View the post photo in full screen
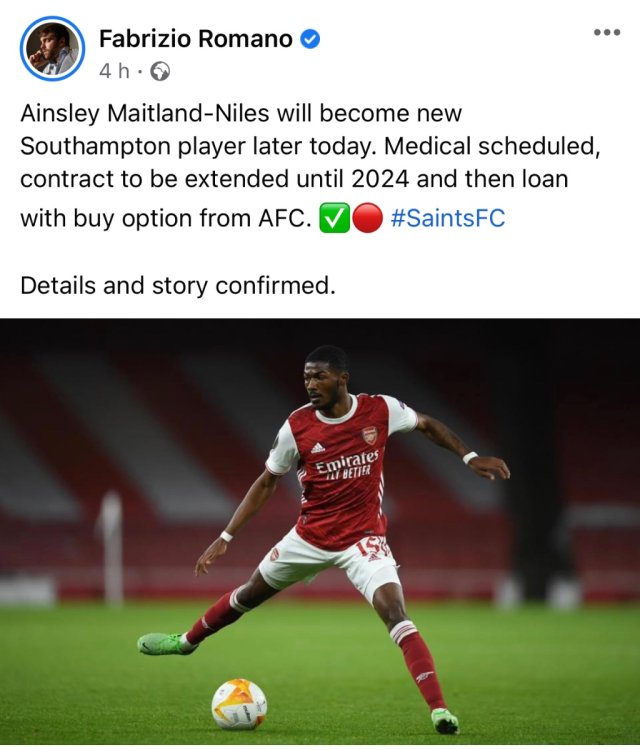Viewport: 640px width, 750px height. (320, 533)
